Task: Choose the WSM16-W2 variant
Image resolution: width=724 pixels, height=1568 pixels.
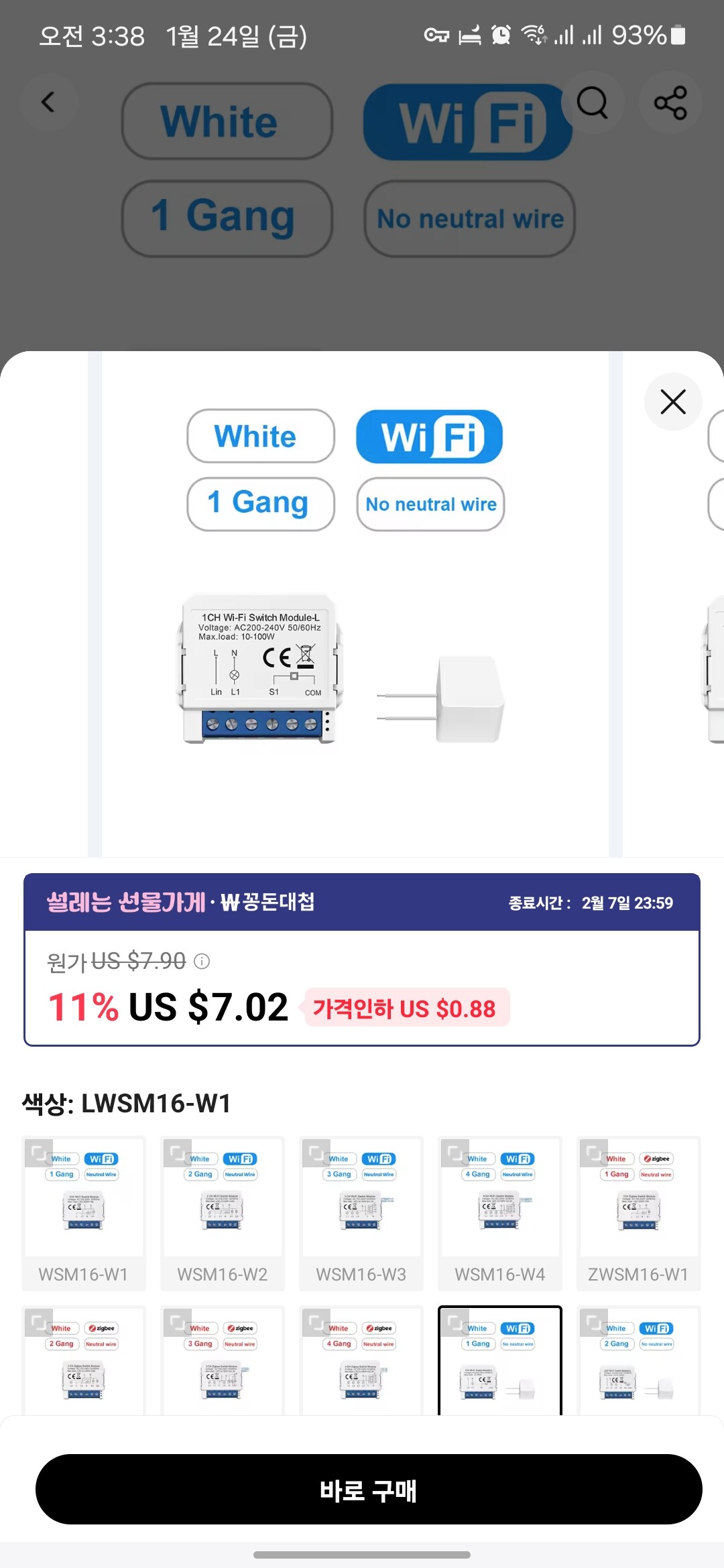Action: (x=223, y=1213)
